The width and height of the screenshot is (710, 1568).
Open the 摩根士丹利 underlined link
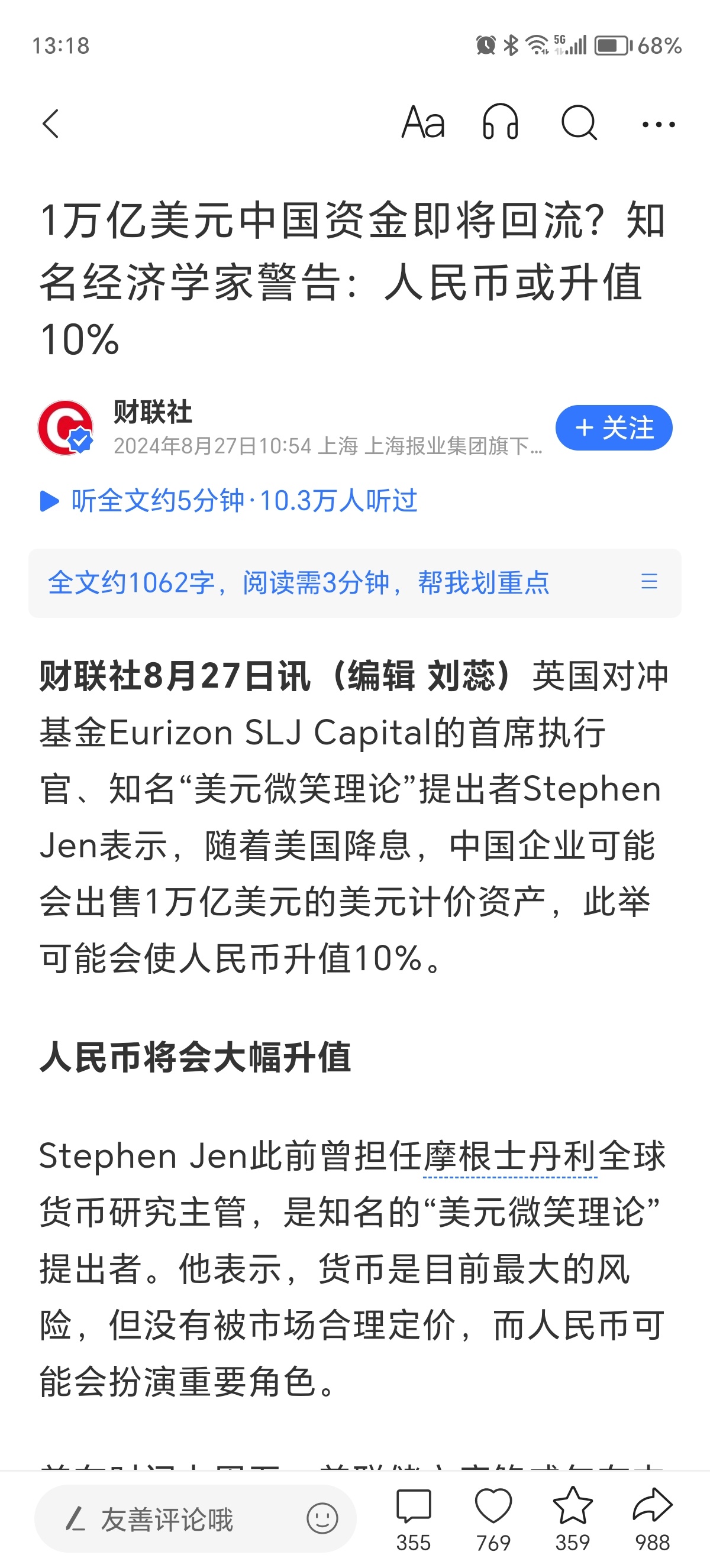[x=509, y=1156]
